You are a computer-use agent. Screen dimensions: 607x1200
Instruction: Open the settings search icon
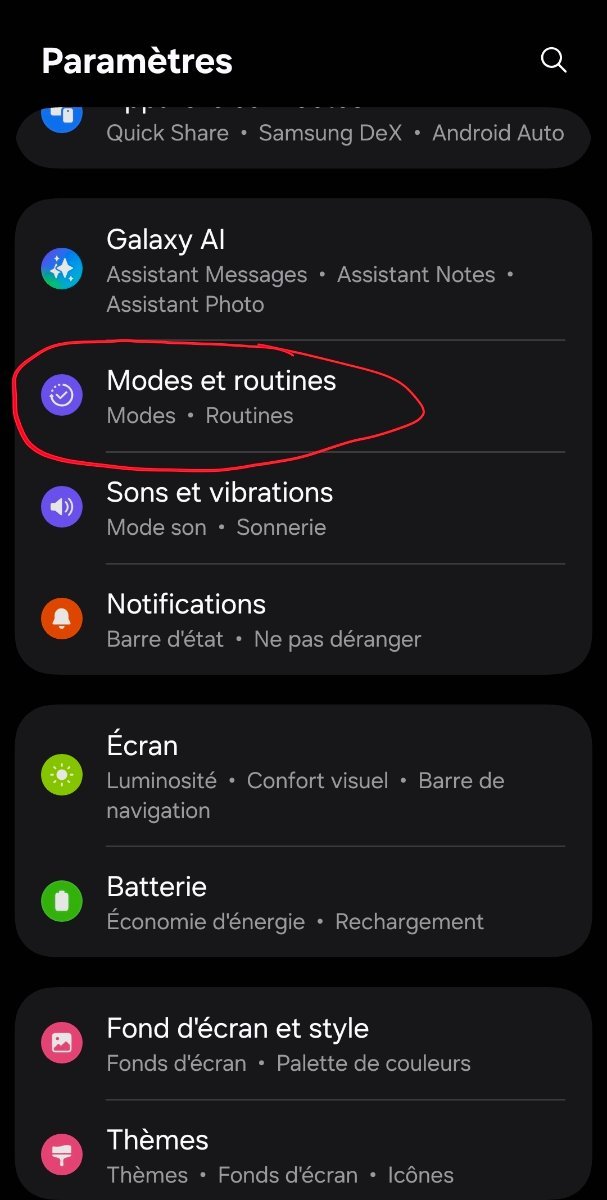click(553, 60)
